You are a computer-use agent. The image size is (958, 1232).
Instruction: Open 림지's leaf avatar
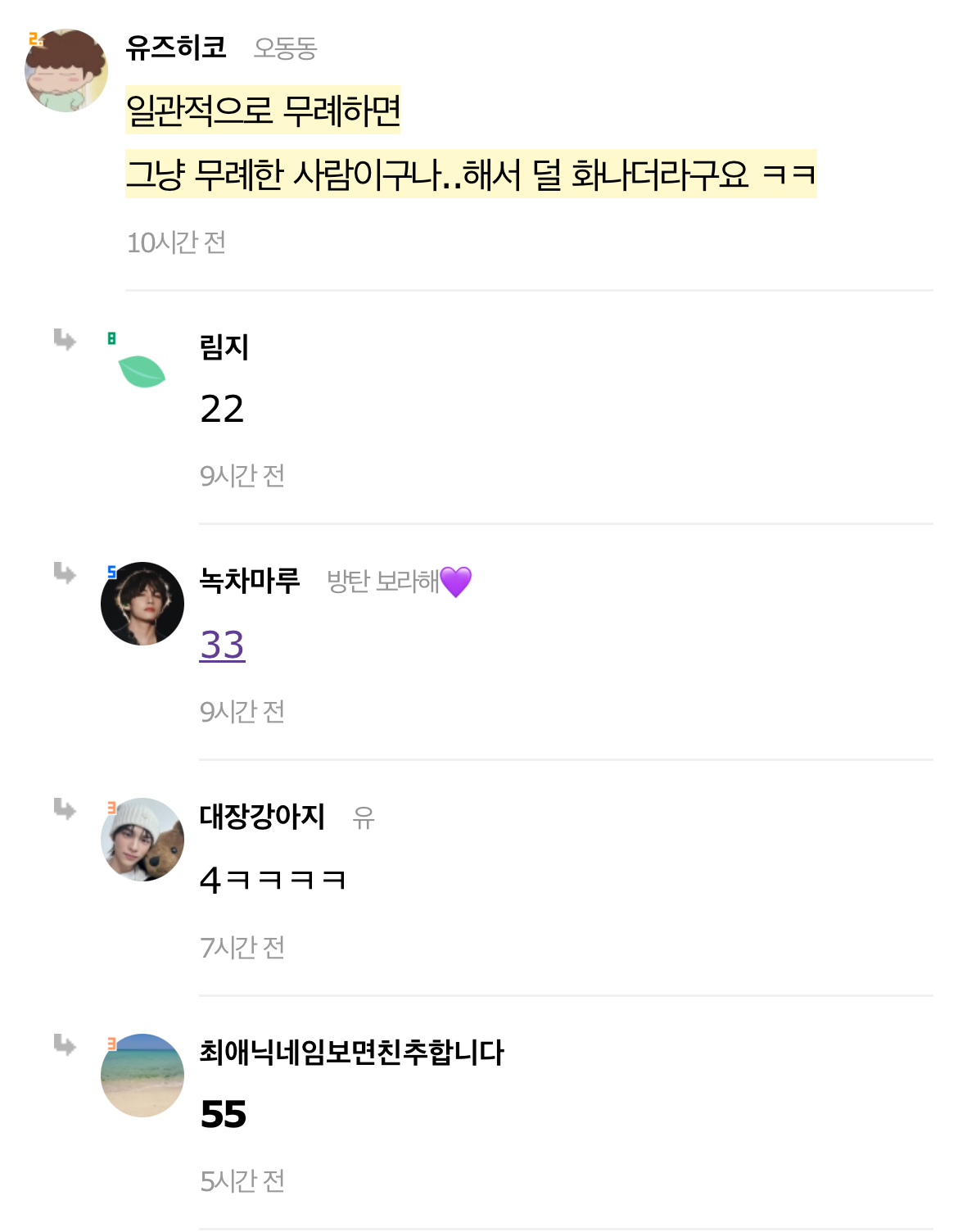[142, 370]
